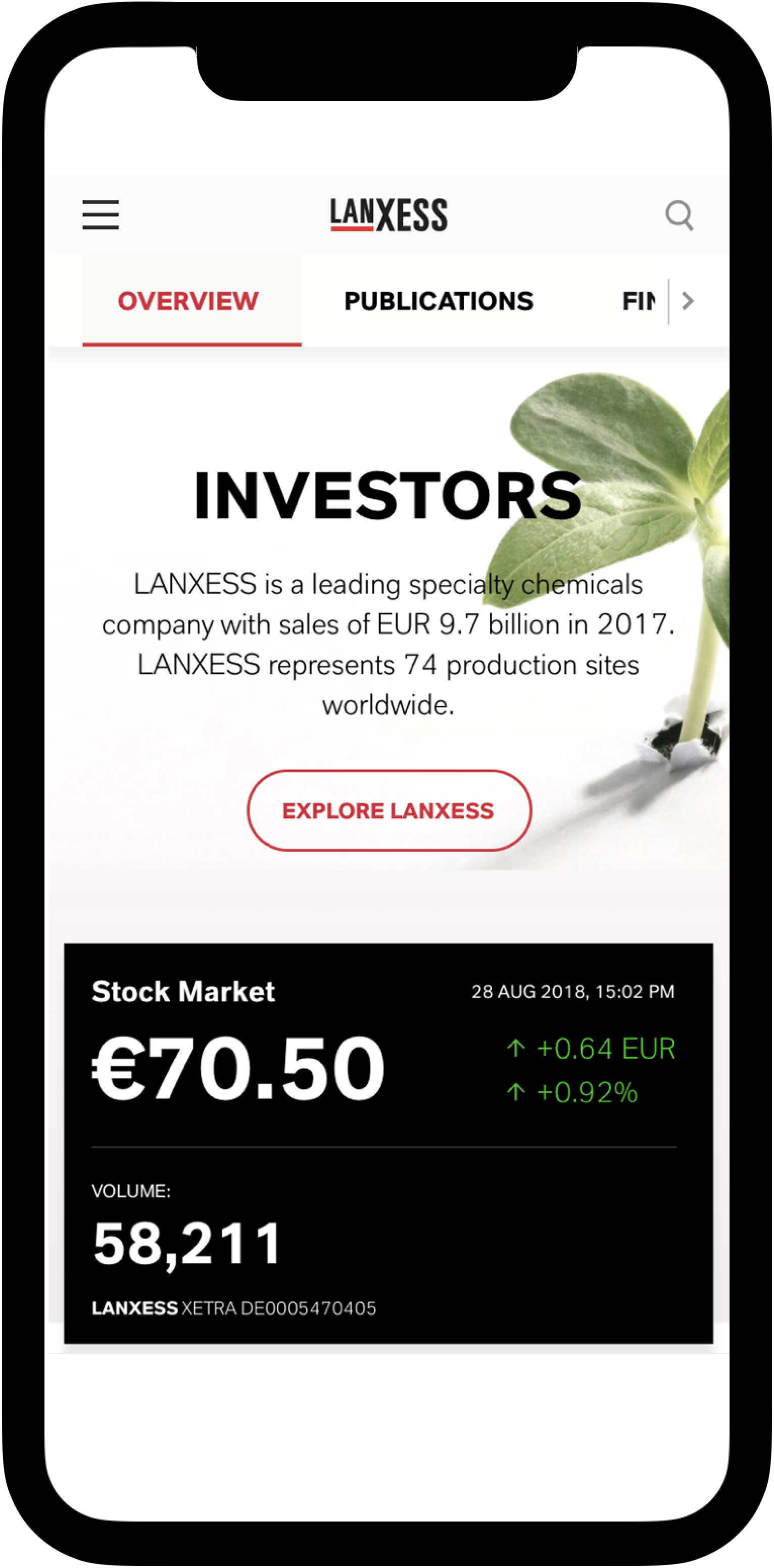Open the Stock Market card
This screenshot has width=774, height=1568.
click(389, 1144)
